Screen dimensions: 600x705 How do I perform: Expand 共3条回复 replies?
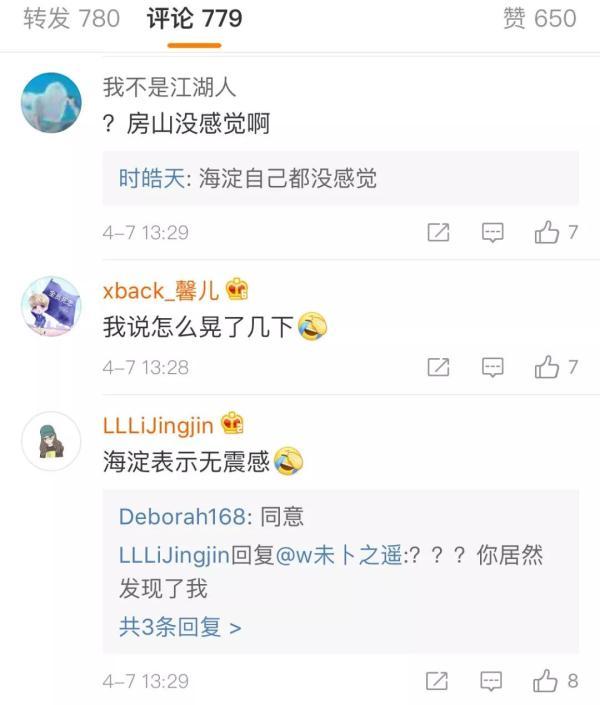(x=180, y=627)
